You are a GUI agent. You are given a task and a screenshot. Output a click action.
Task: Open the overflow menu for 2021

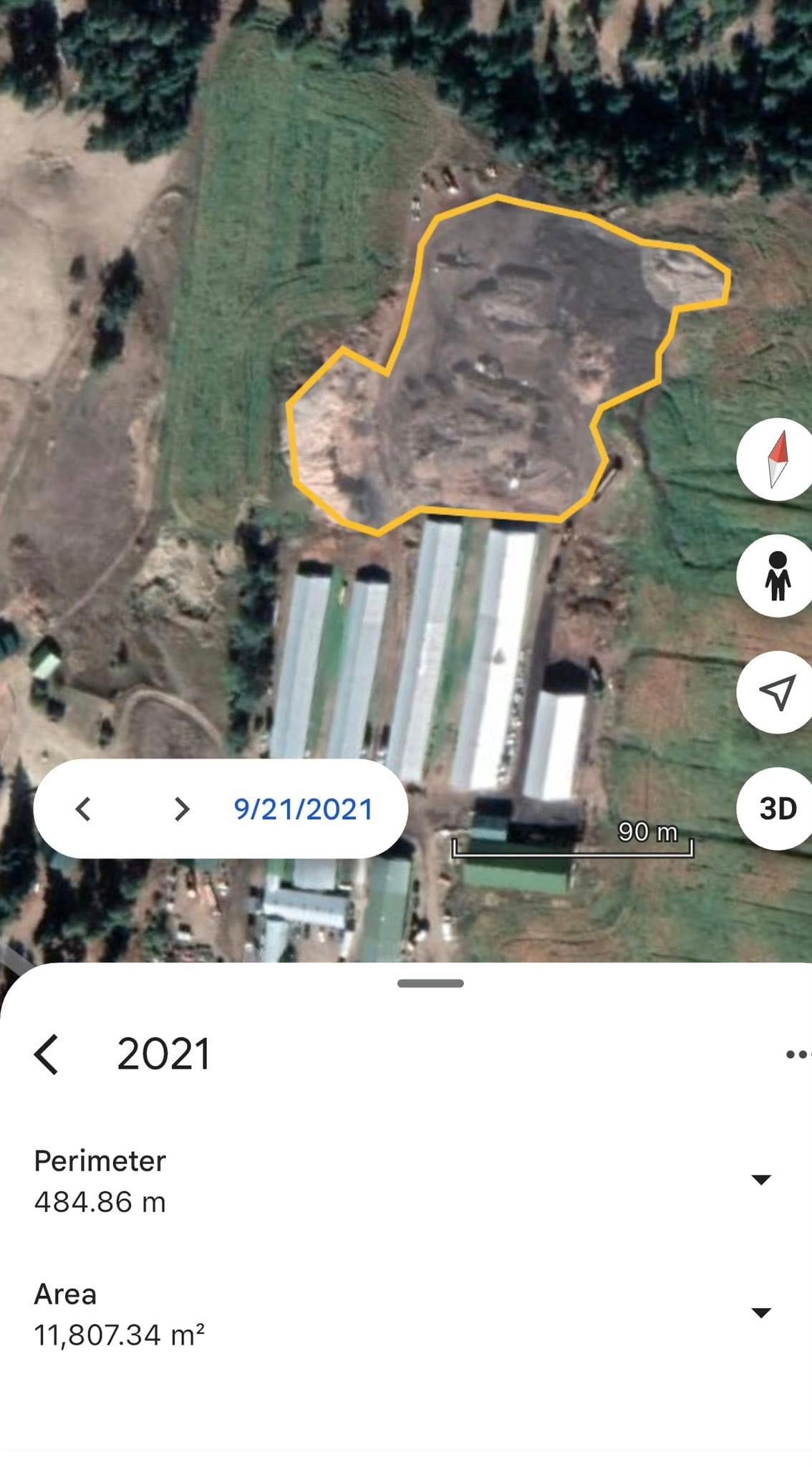click(x=796, y=1054)
